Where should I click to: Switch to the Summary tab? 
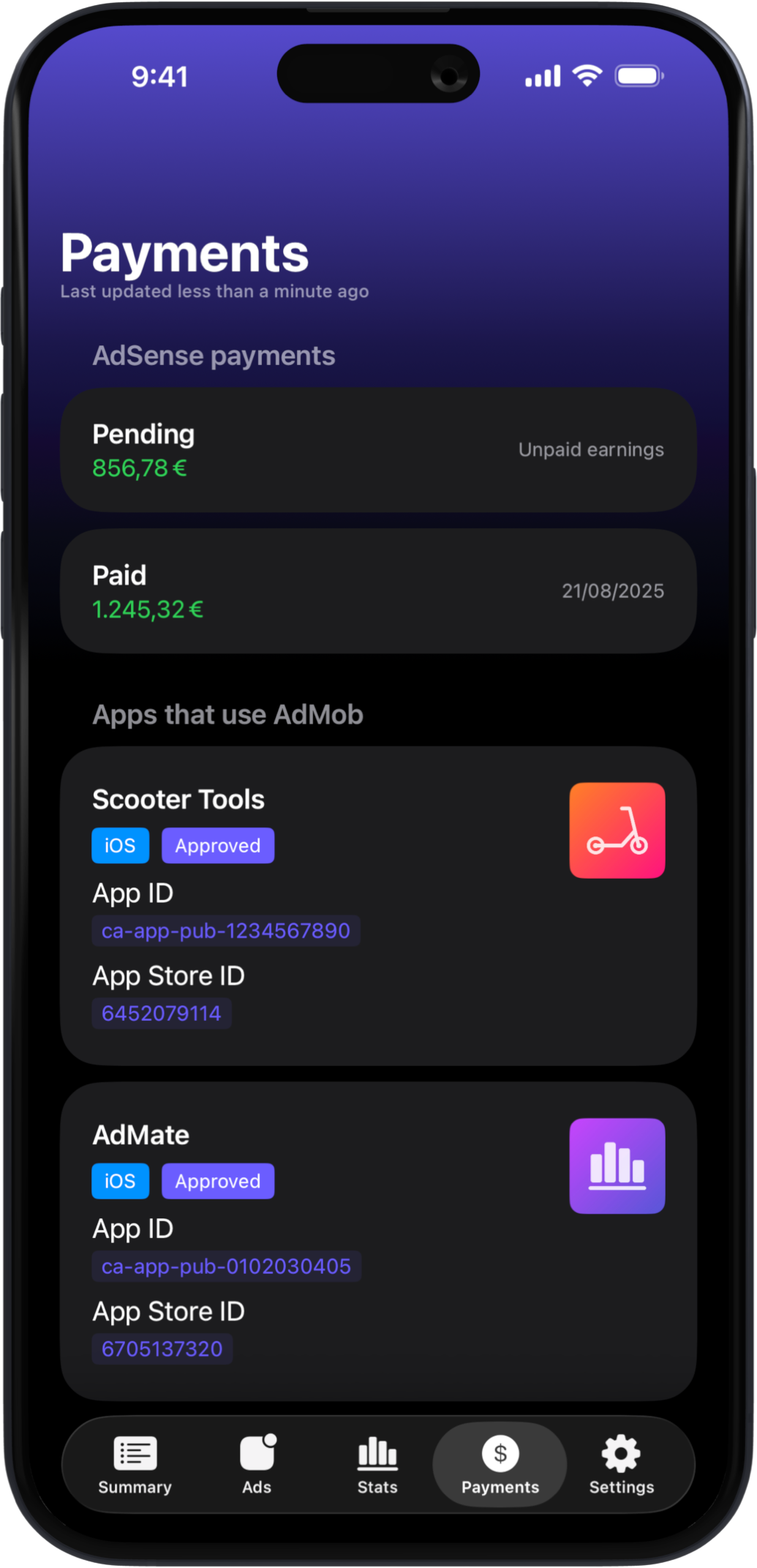(135, 1466)
